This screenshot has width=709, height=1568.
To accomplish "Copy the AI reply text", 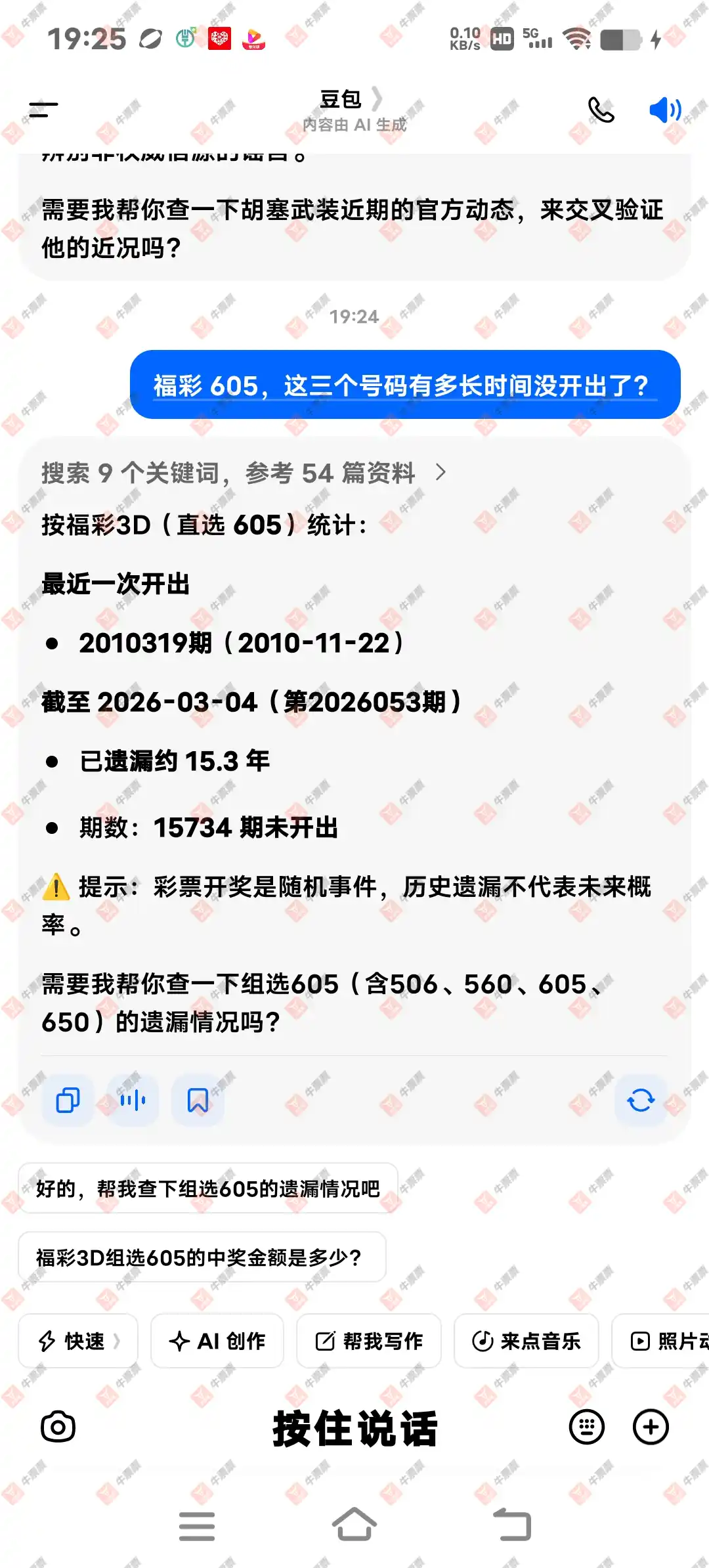I will [x=68, y=1100].
